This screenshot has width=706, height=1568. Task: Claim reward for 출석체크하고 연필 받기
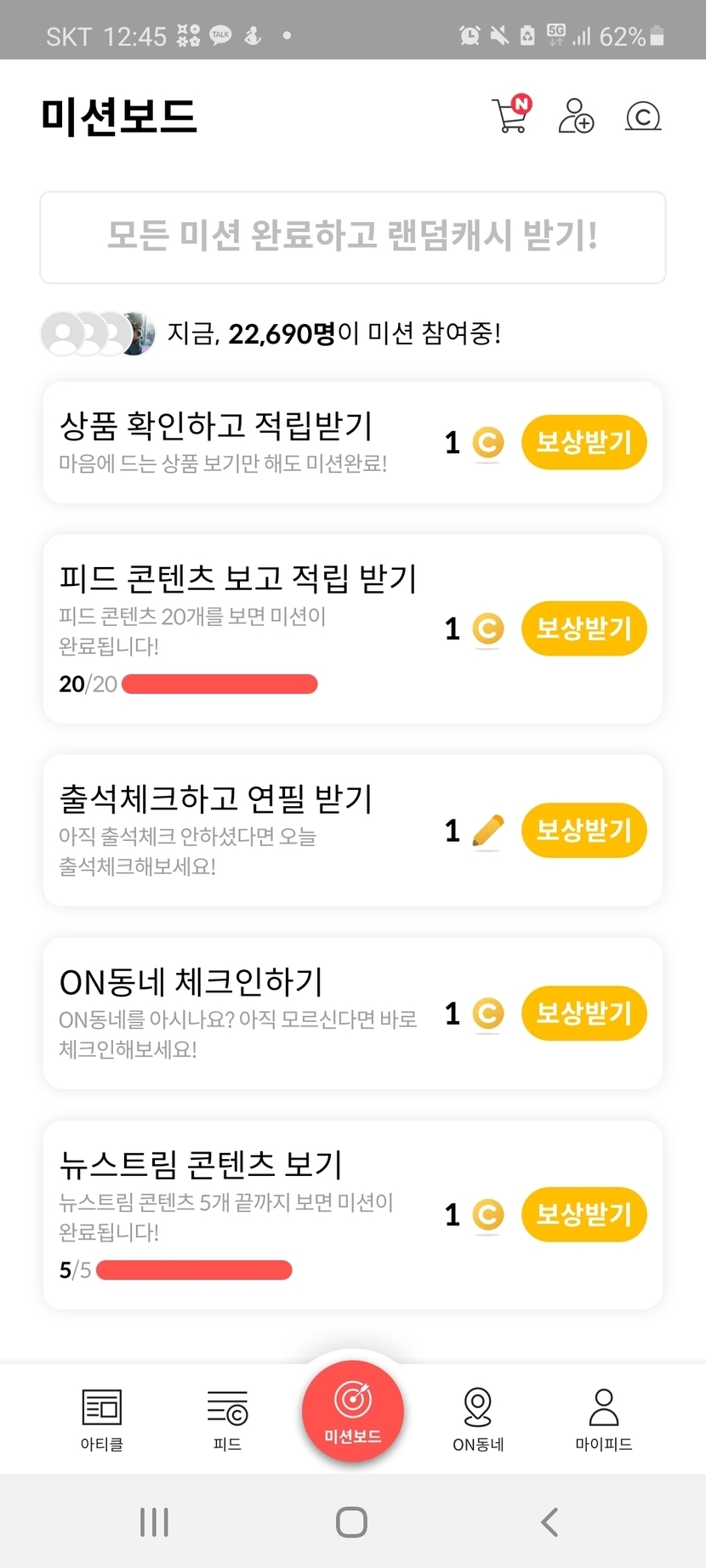(584, 830)
